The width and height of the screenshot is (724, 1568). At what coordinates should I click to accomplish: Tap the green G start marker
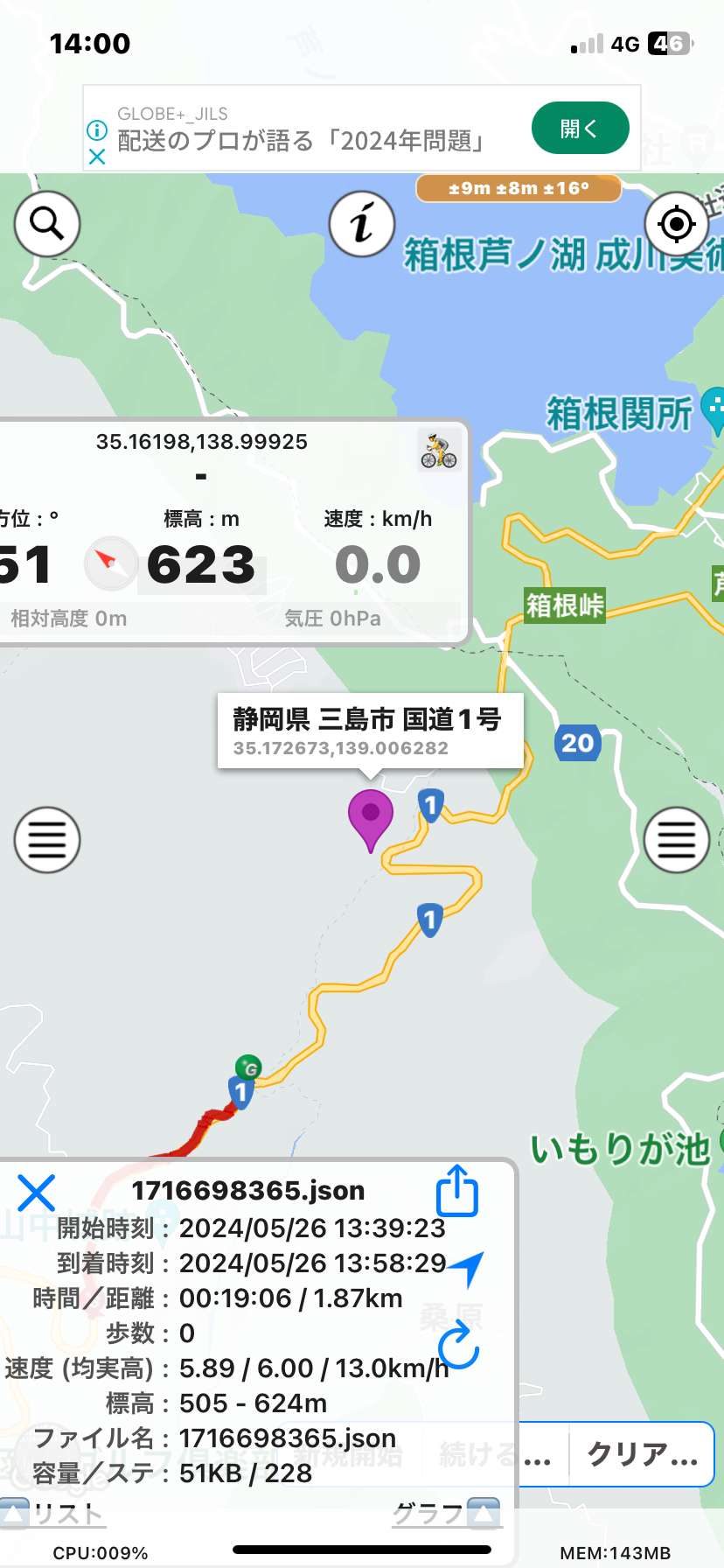click(249, 1067)
